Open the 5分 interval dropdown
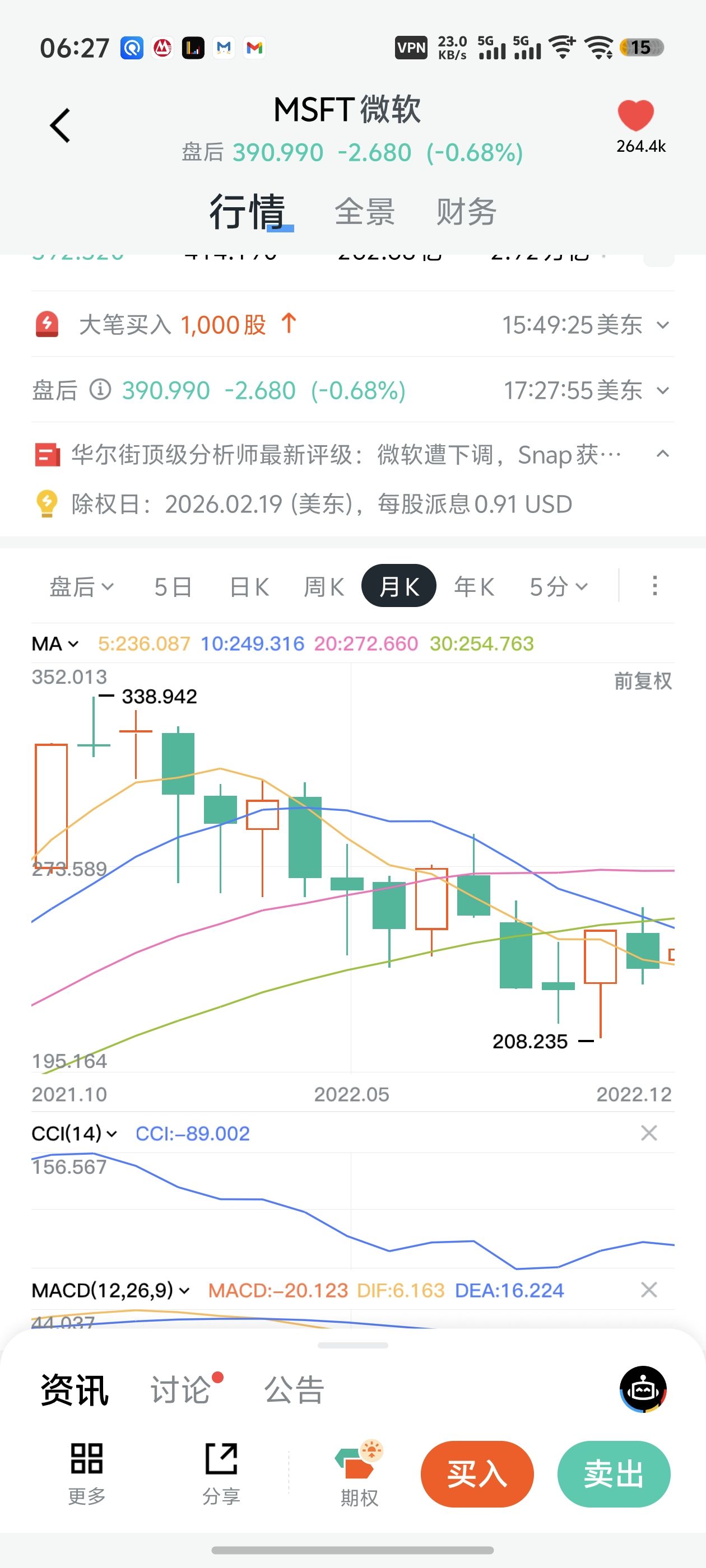 [558, 587]
